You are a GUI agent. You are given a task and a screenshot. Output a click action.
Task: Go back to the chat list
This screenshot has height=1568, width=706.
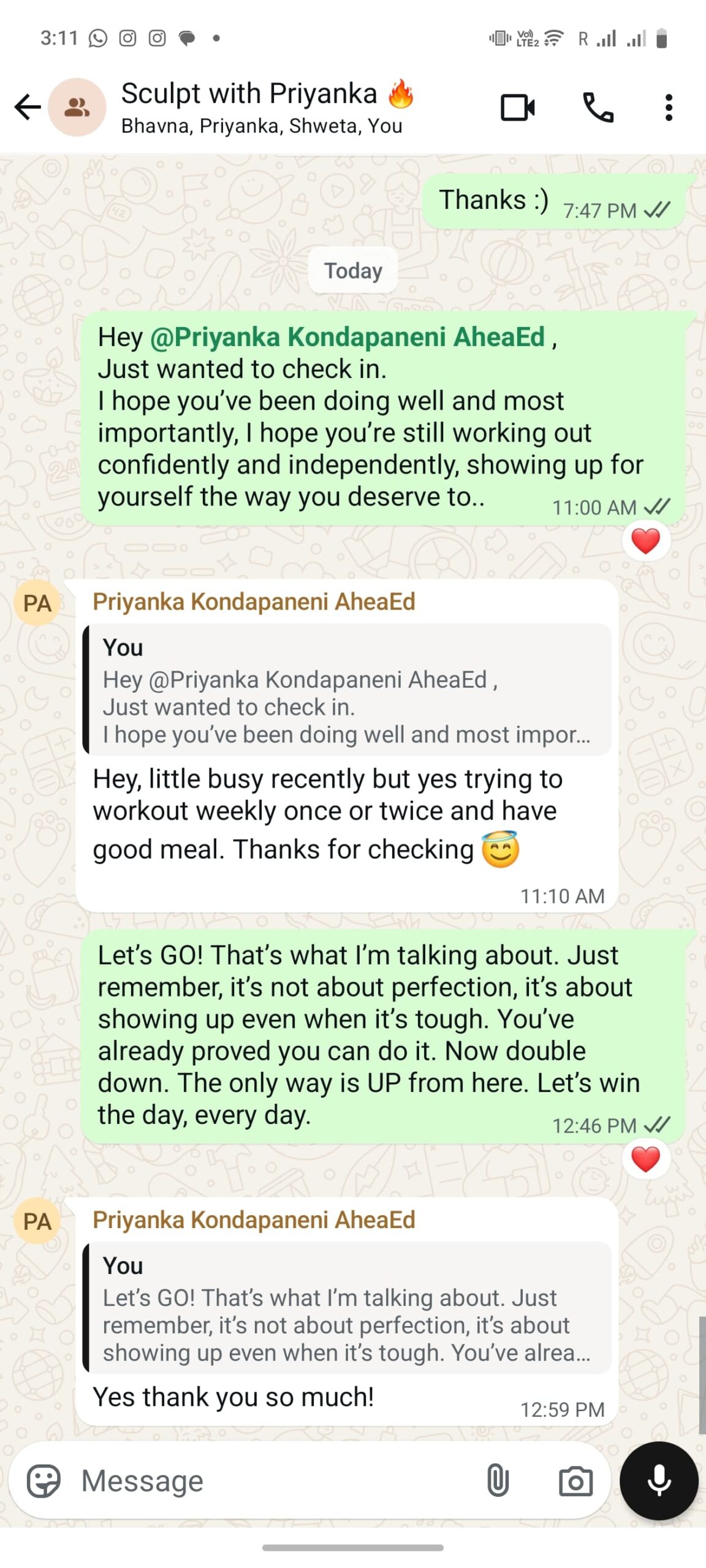point(27,107)
